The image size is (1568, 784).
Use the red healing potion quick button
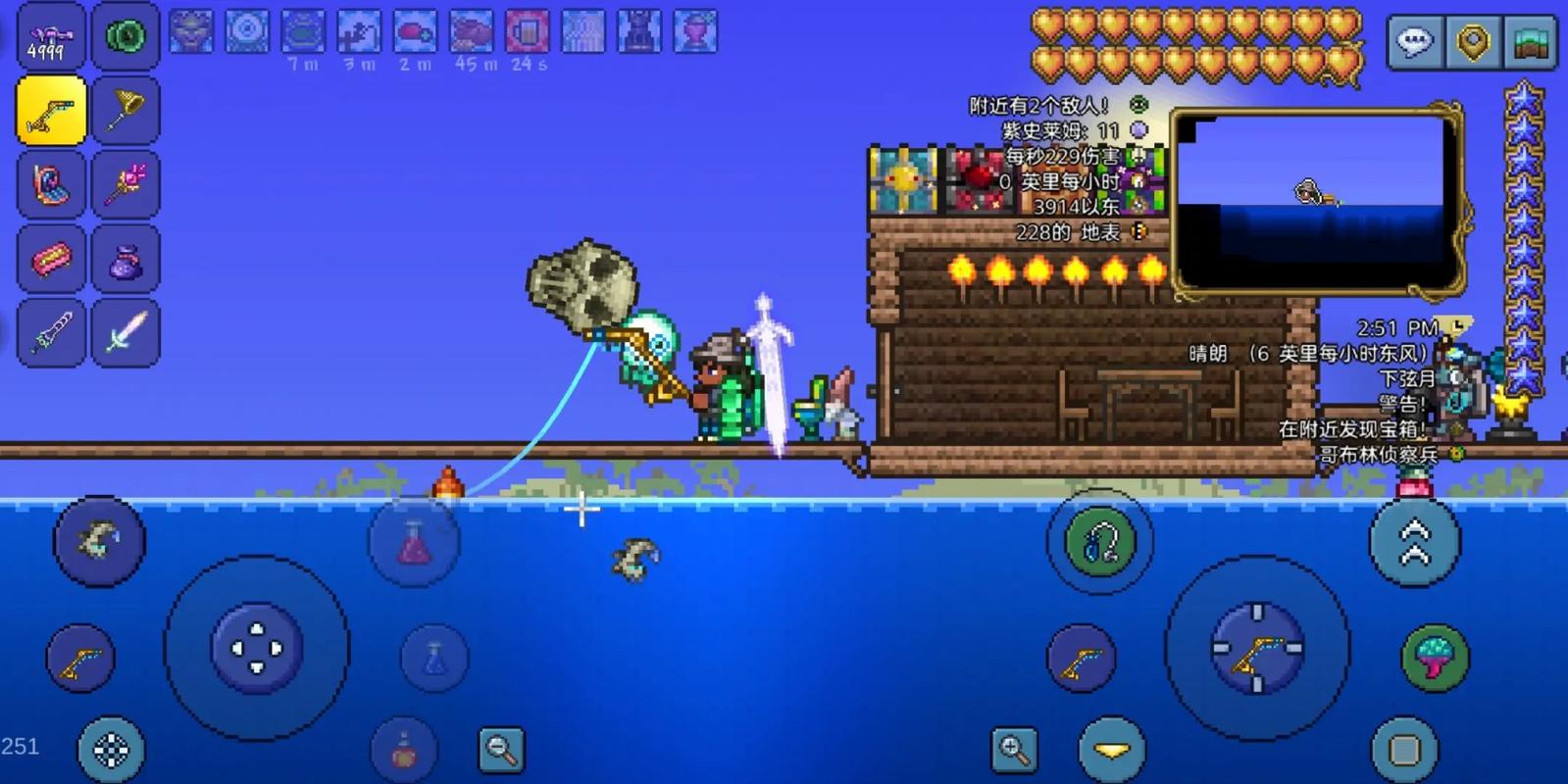pos(413,541)
